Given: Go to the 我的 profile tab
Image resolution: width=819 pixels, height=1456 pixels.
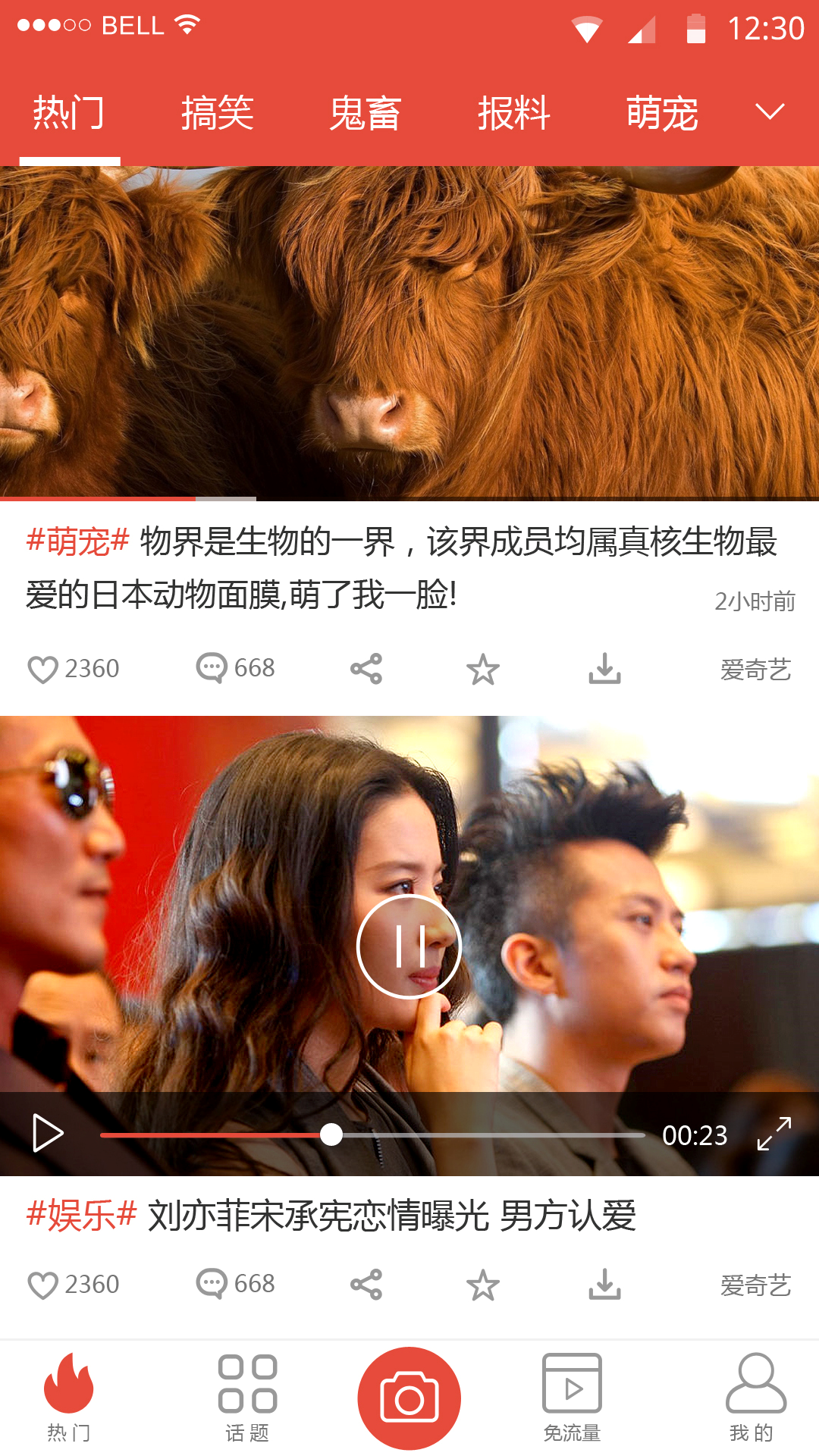Looking at the screenshot, I should (755, 1398).
